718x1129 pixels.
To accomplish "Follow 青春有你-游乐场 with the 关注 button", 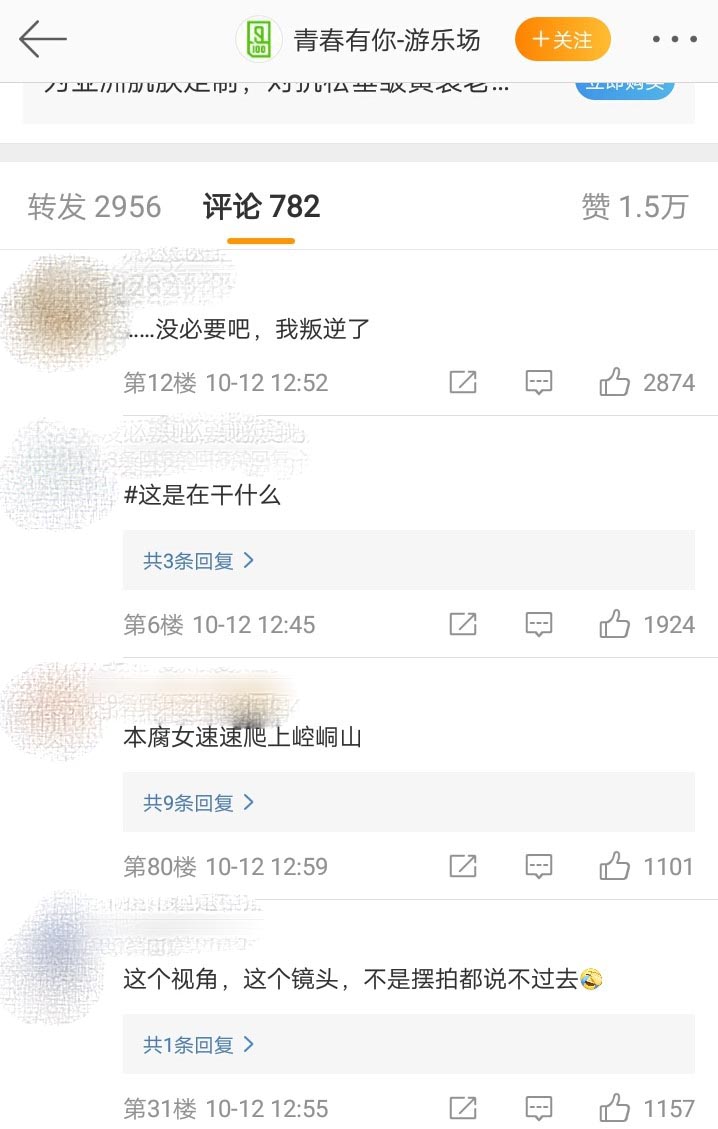I will coord(562,40).
